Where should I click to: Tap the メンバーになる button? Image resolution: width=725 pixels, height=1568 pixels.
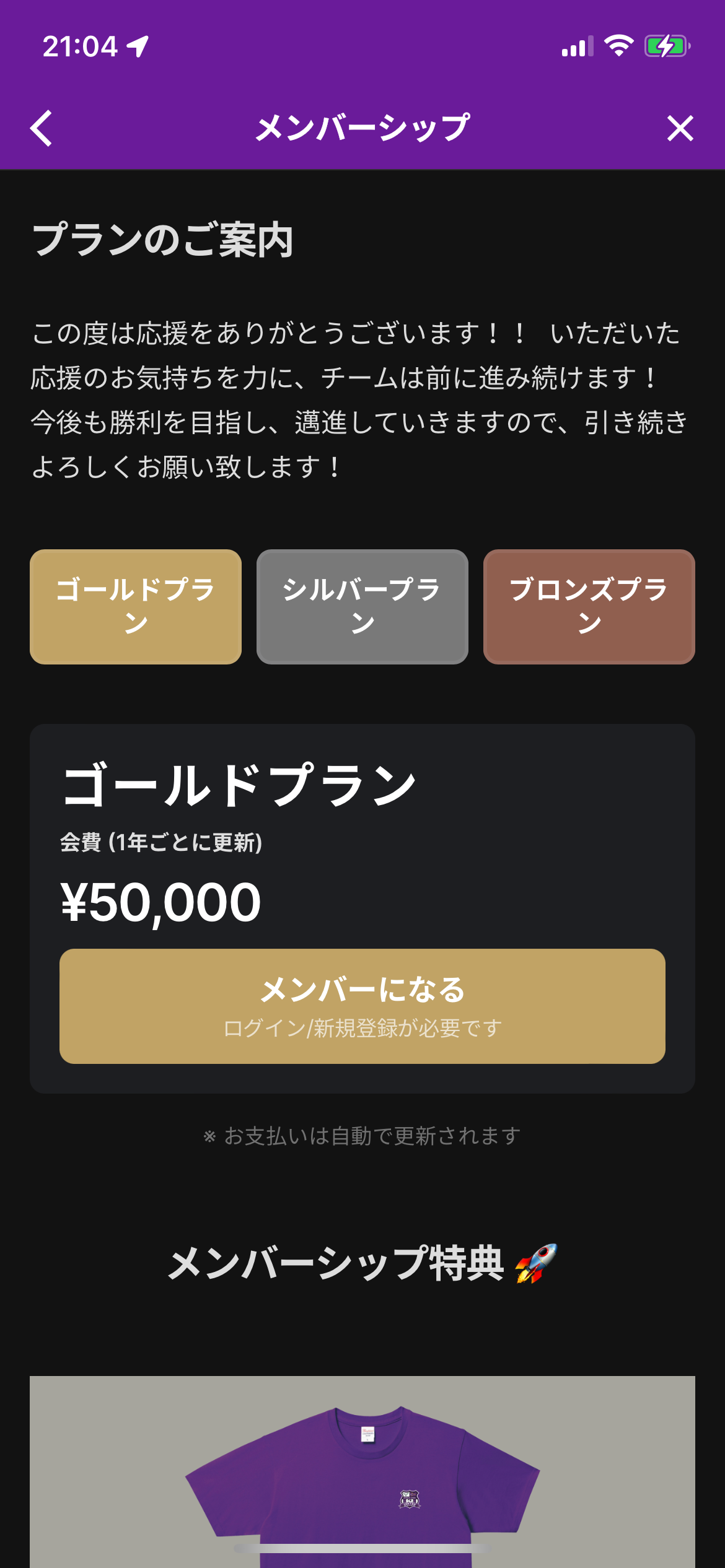[362, 1006]
